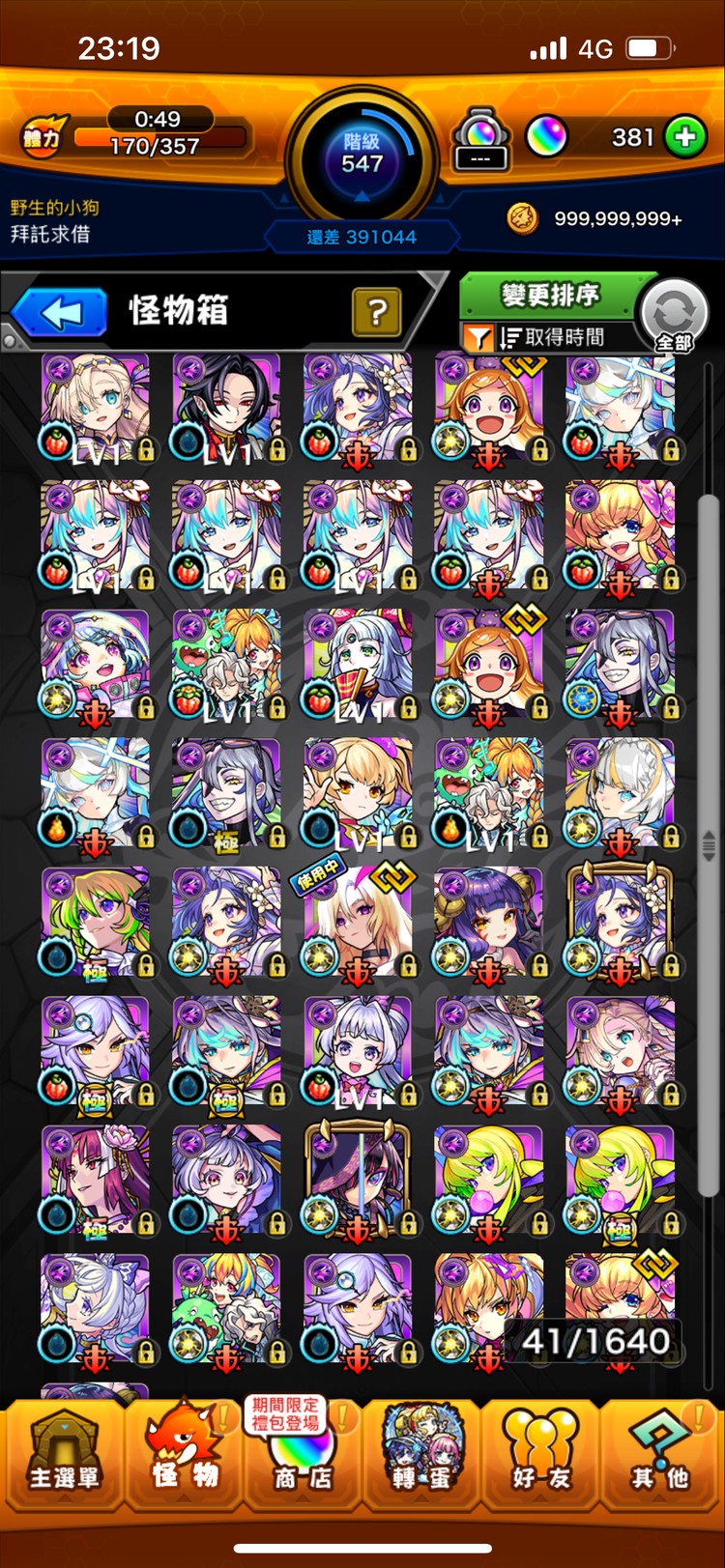Tap the 變更排序 change sort button
Viewport: 725px width, 1568px height.
click(551, 296)
